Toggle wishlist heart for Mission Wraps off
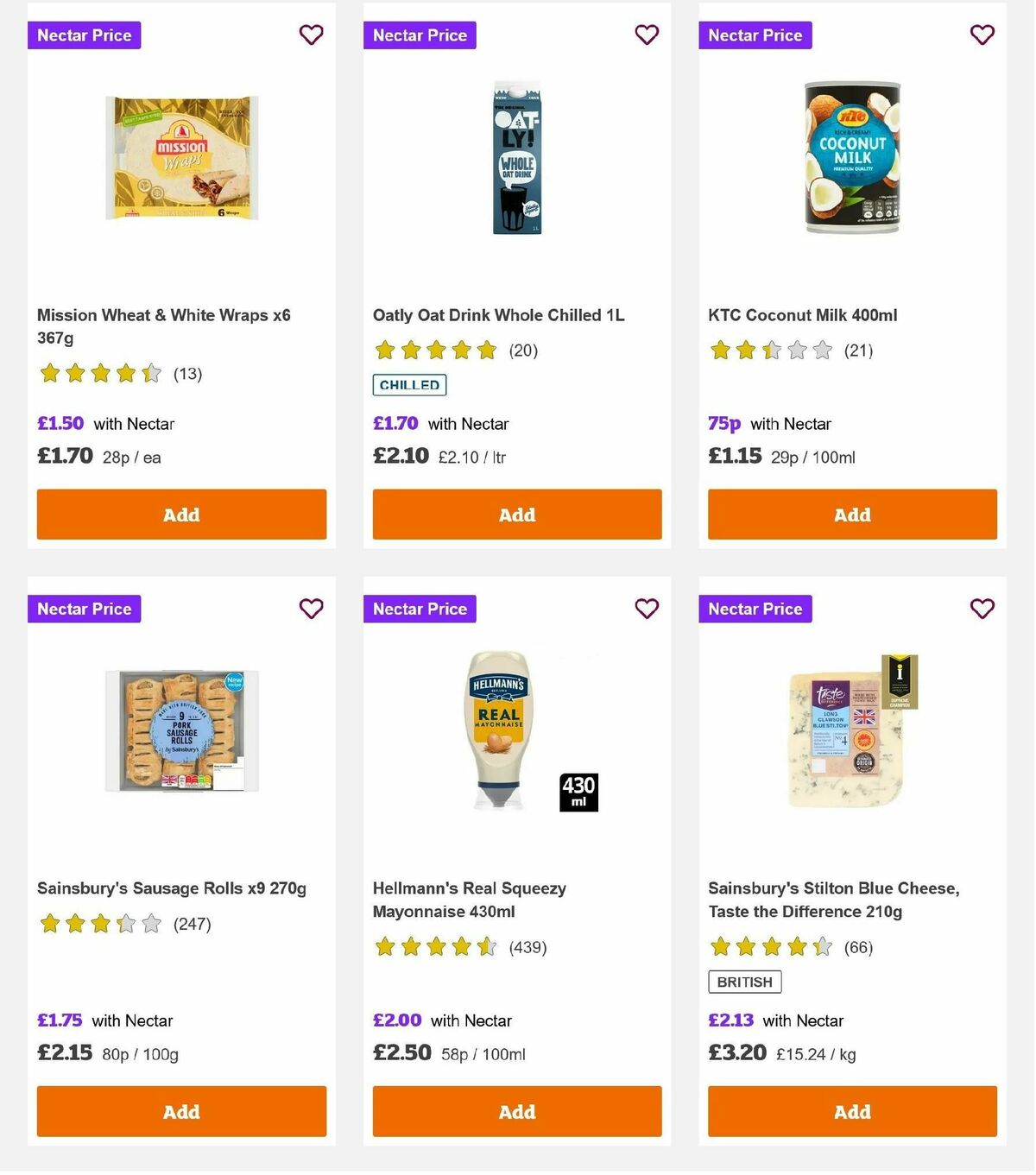This screenshot has height=1175, width=1036. click(311, 35)
